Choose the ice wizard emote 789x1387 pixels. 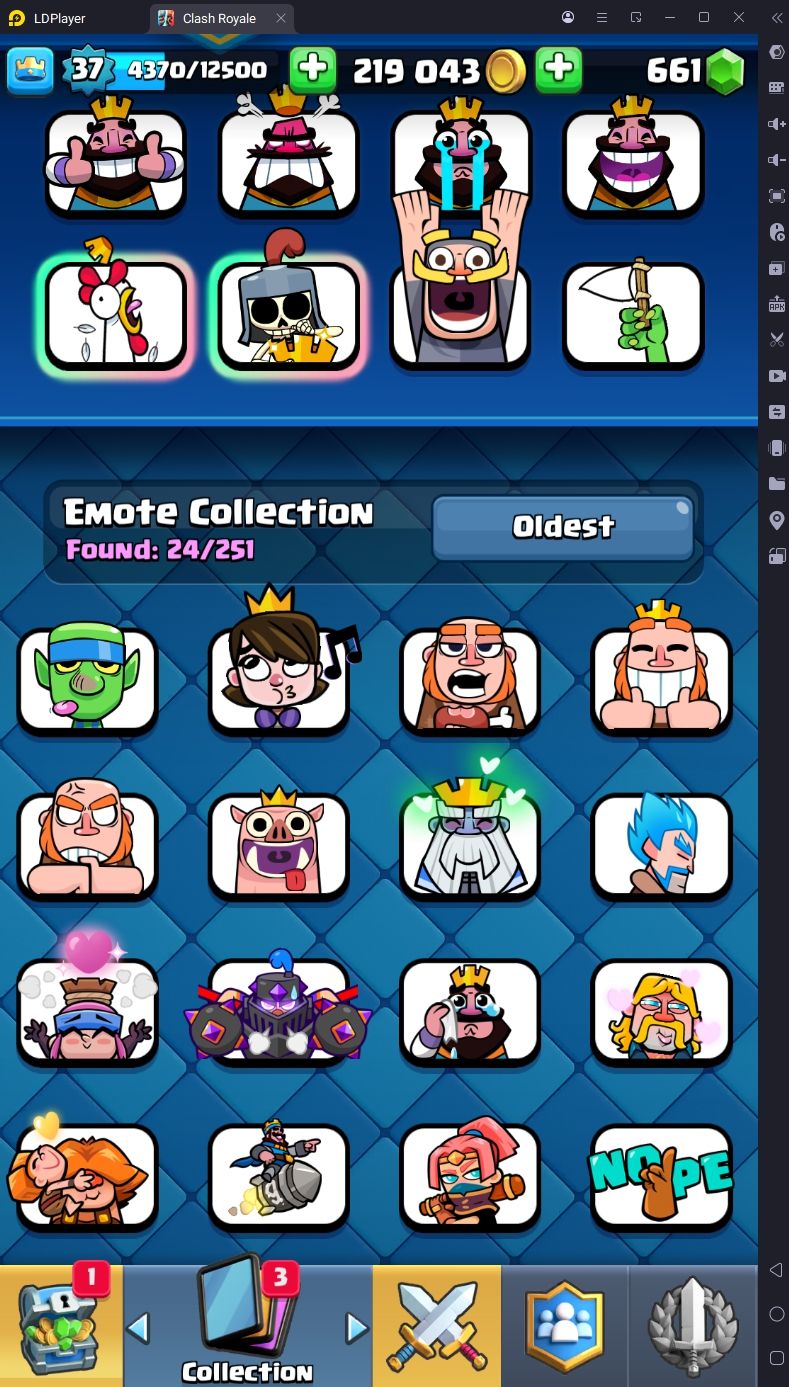tap(661, 845)
